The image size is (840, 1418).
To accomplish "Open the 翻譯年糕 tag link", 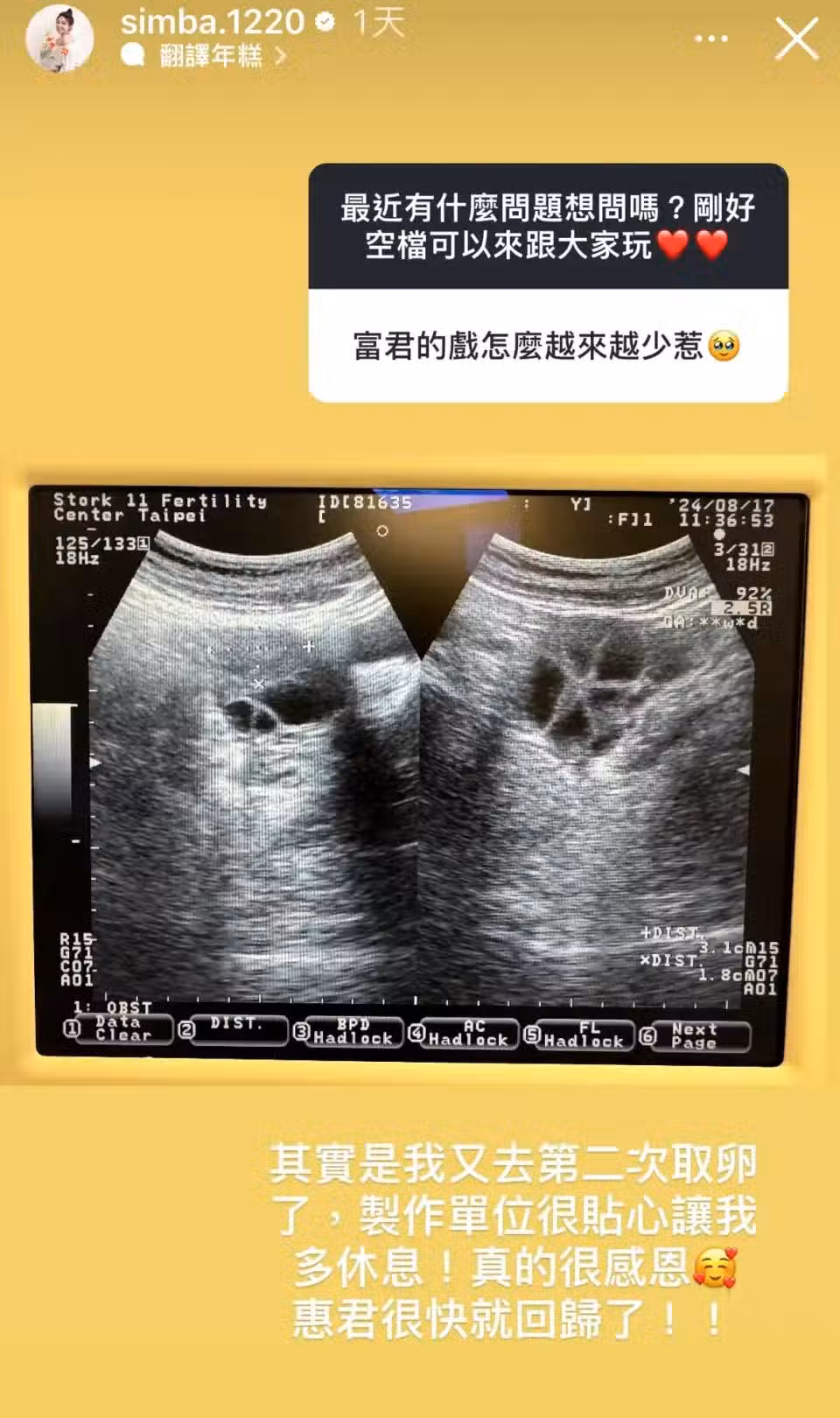I will [x=210, y=56].
